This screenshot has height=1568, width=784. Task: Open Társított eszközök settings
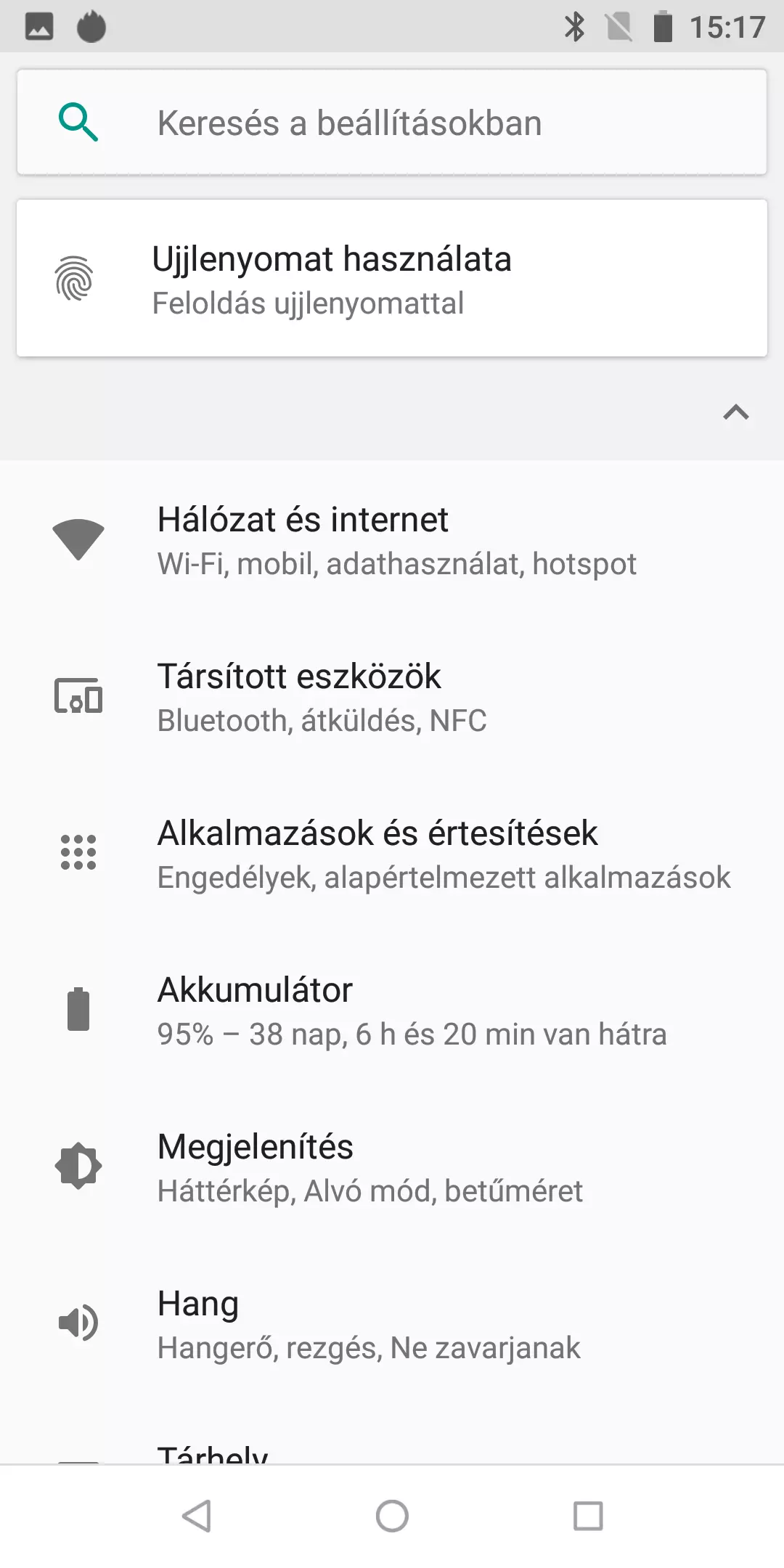(392, 697)
